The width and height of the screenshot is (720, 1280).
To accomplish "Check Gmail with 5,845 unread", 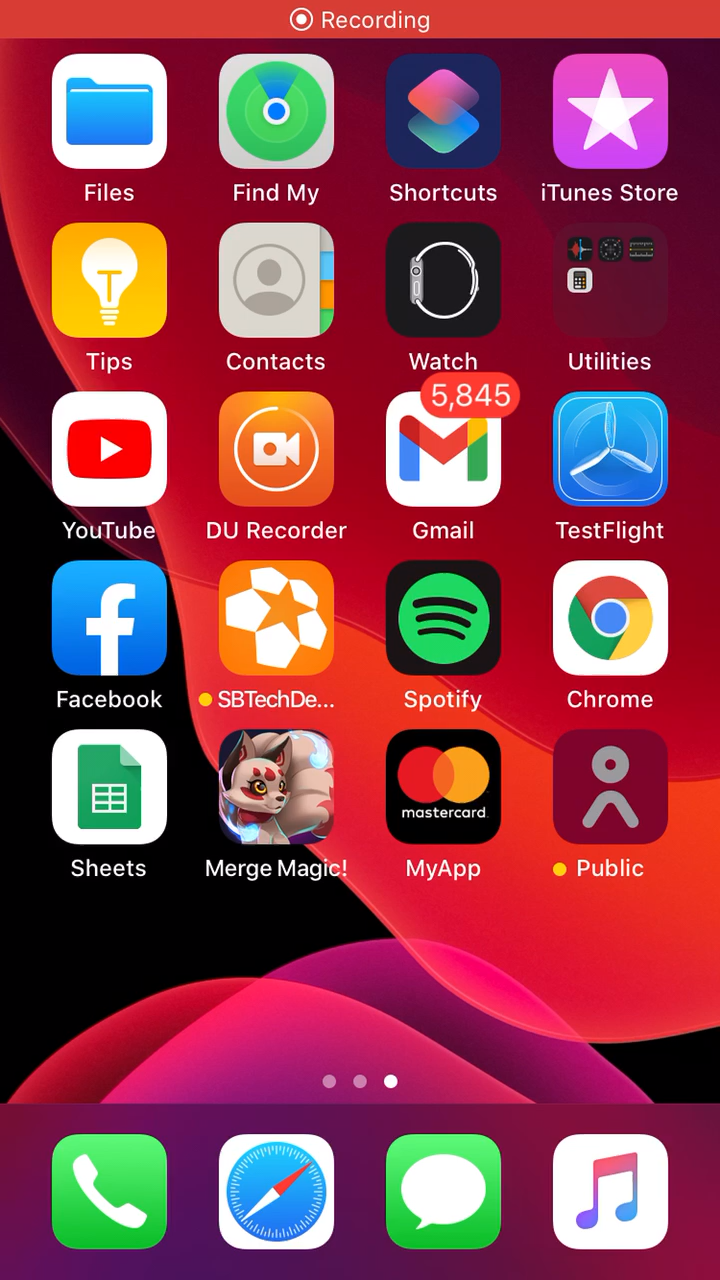I will tap(443, 449).
